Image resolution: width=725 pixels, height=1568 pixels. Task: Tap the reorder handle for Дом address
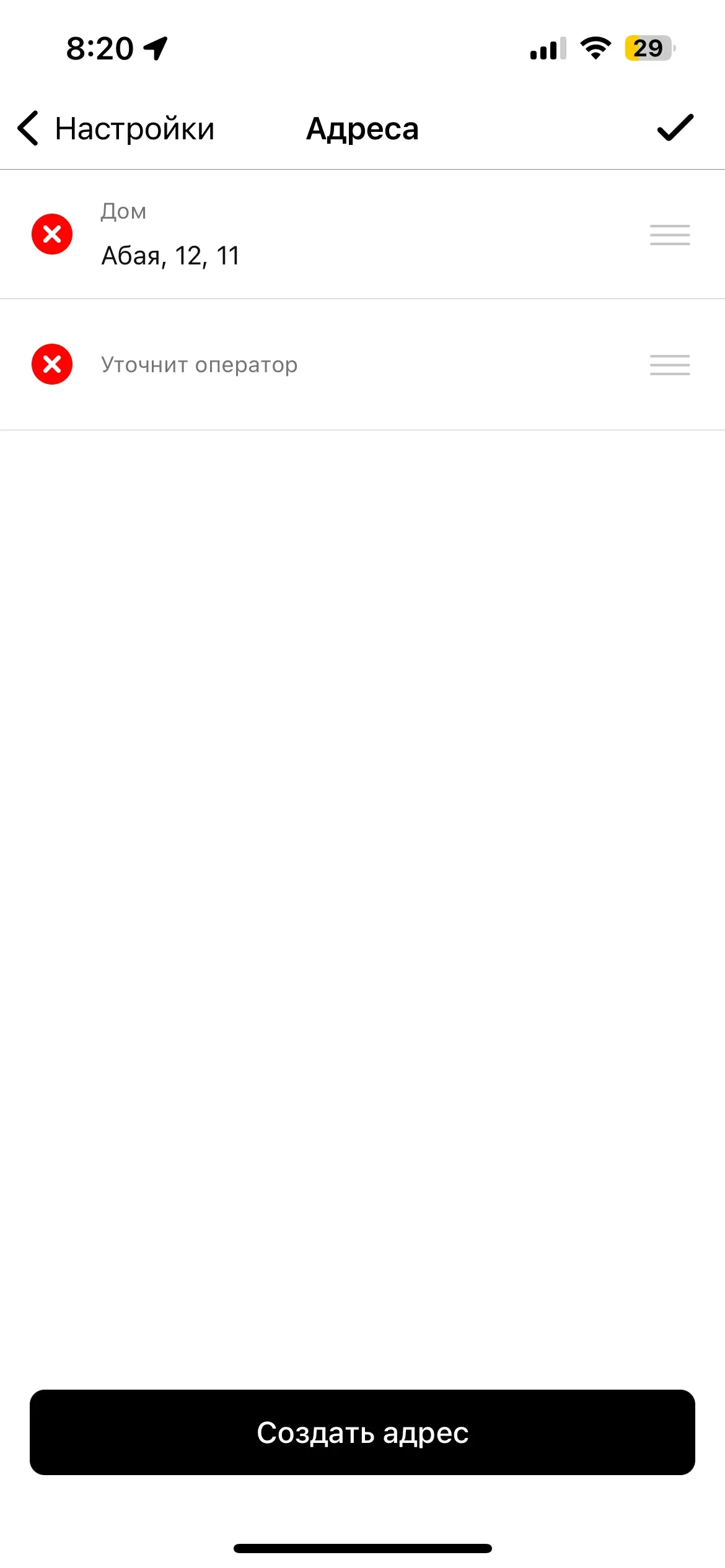point(669,235)
